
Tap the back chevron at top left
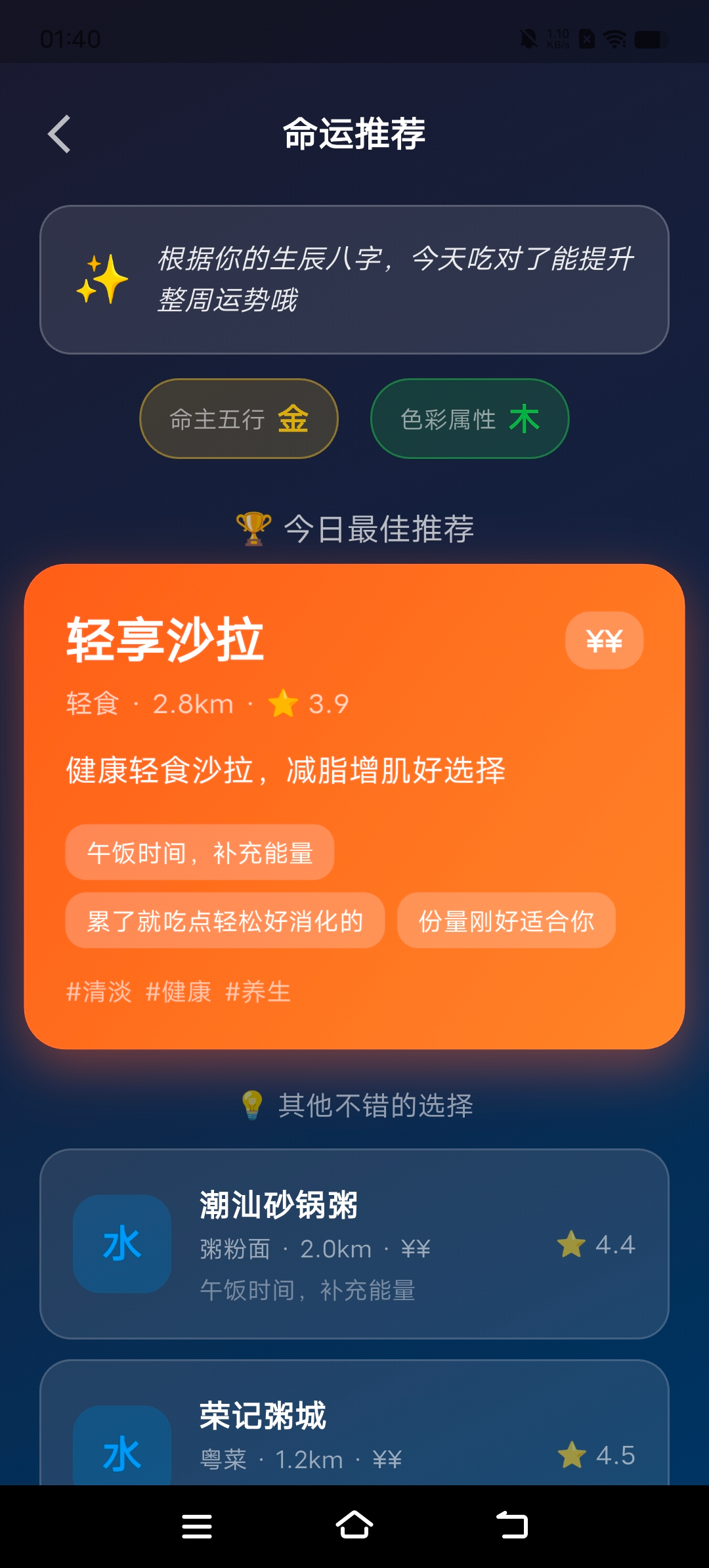[x=59, y=135]
